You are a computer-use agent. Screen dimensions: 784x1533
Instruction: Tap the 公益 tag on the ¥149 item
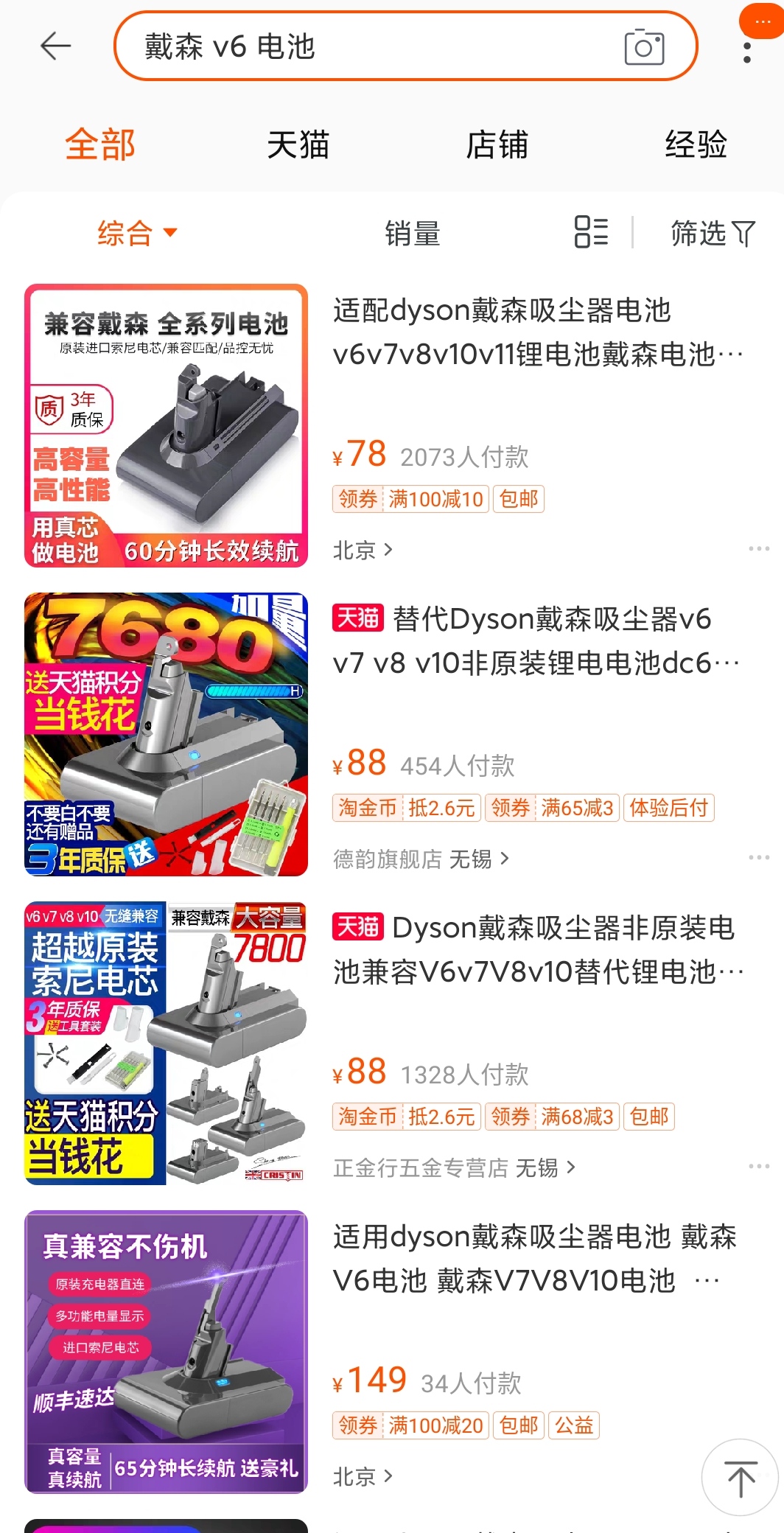[x=574, y=1425]
